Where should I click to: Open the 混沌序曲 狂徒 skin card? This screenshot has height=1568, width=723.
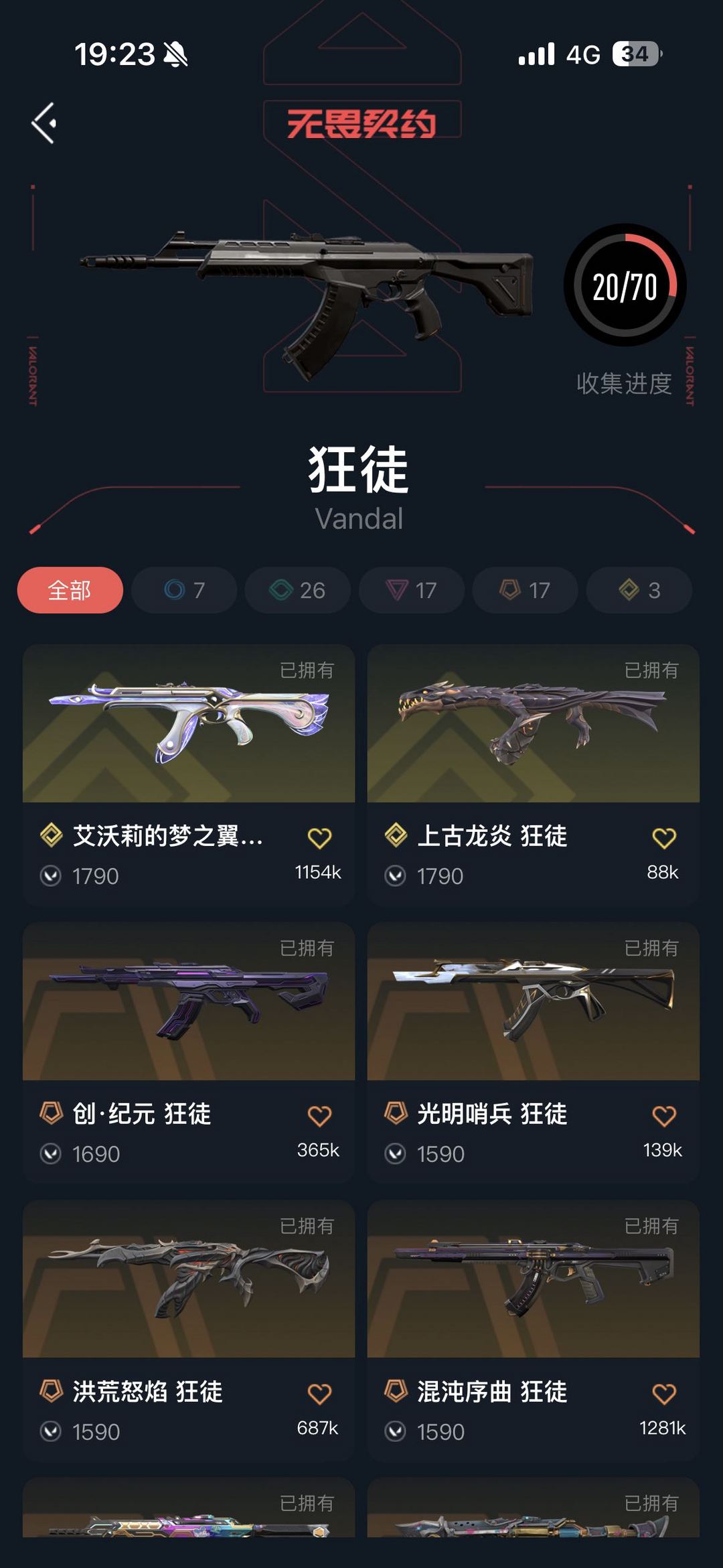tap(534, 1280)
